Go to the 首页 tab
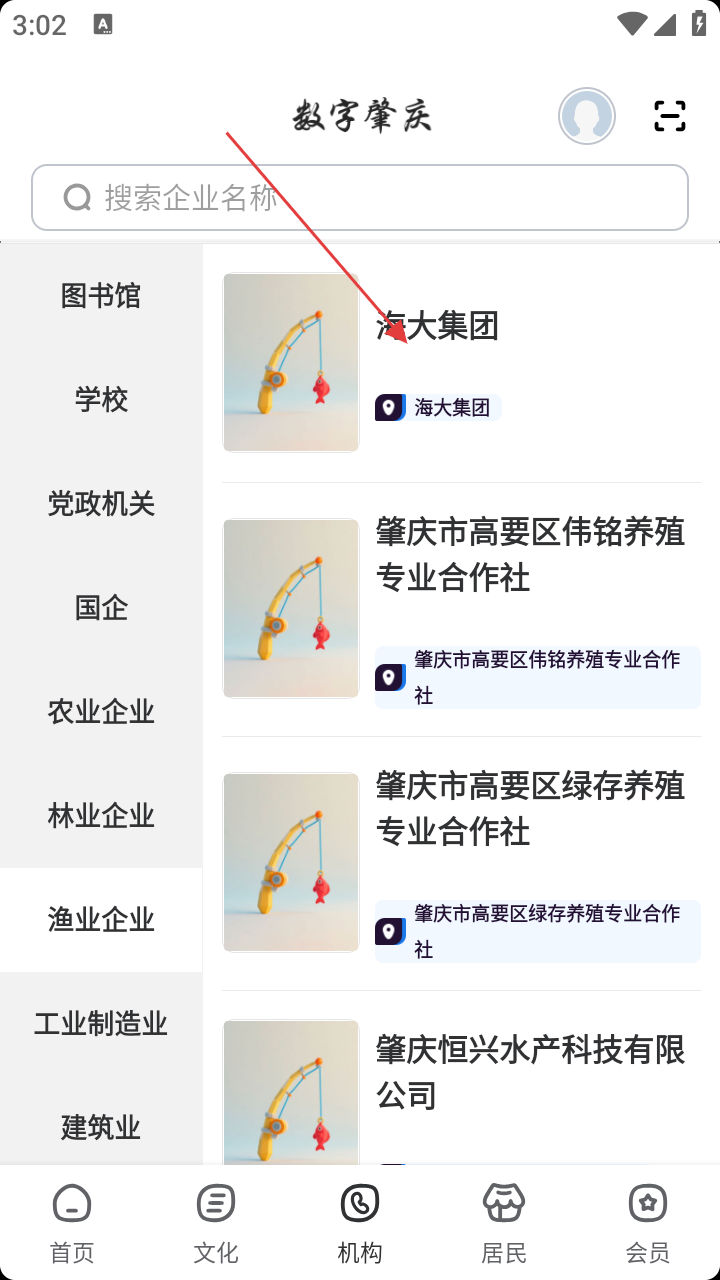 coord(72,1224)
